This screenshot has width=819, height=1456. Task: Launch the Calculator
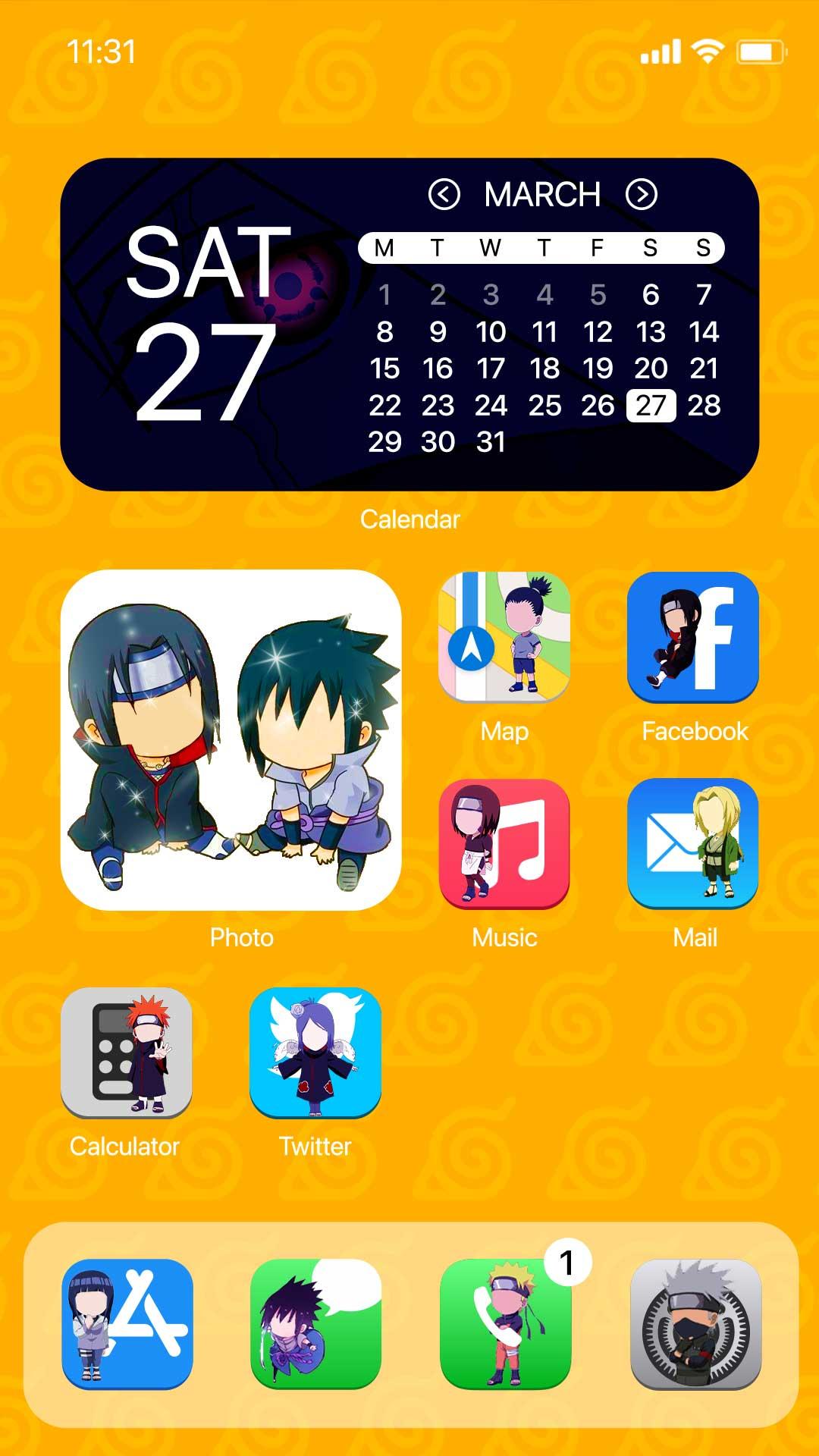coord(126,1052)
